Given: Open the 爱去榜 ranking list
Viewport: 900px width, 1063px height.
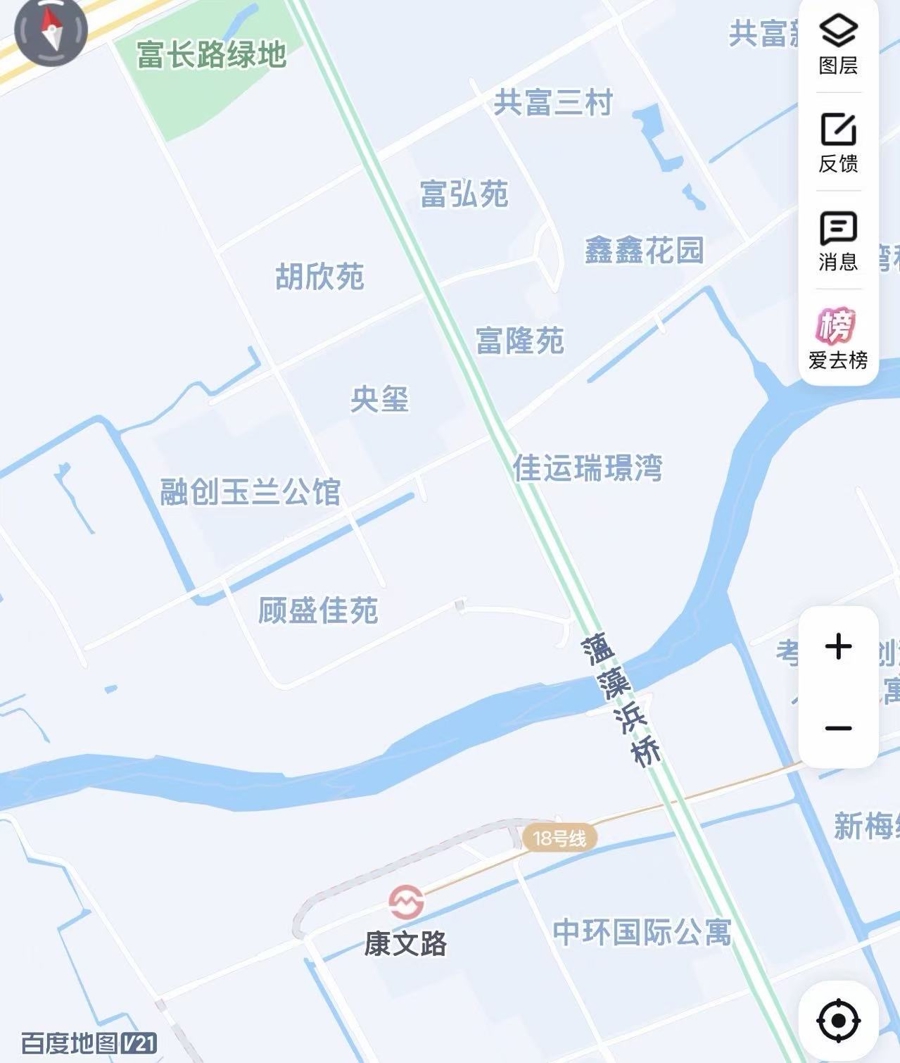Looking at the screenshot, I should (838, 338).
